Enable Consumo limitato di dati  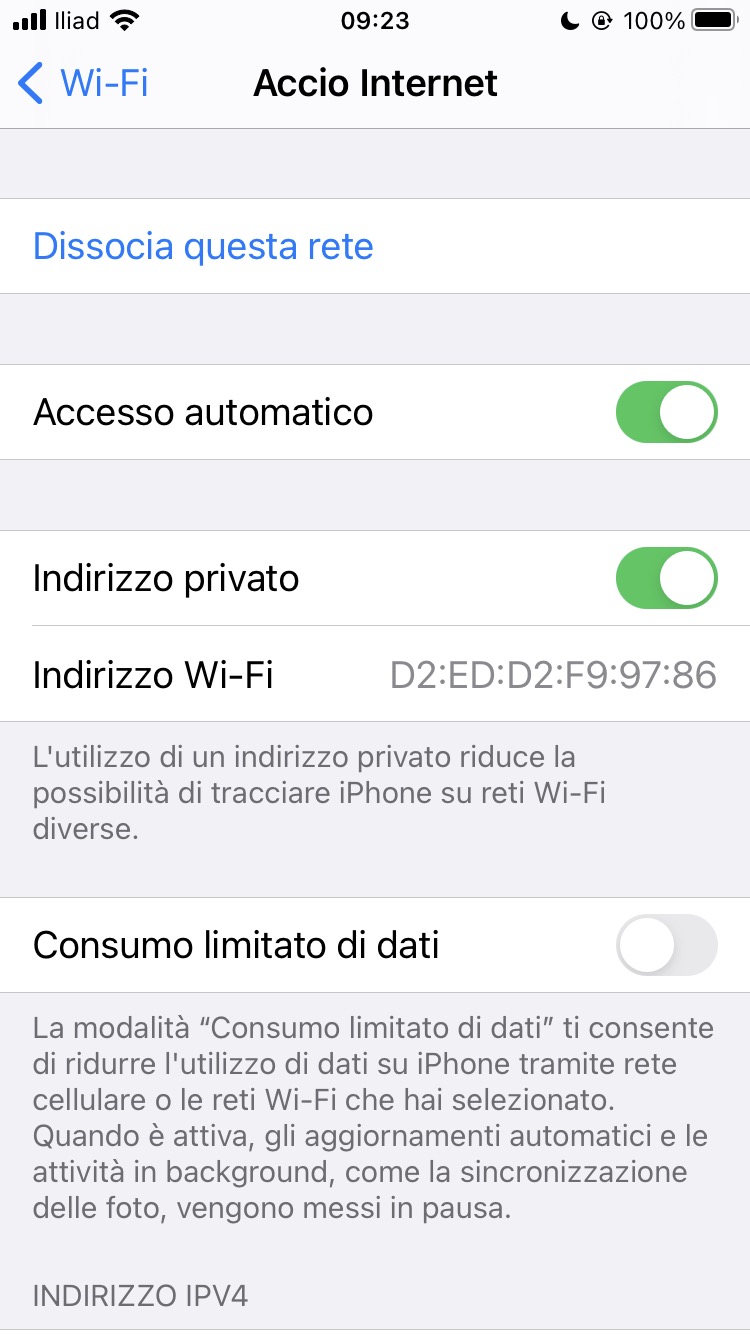pos(666,945)
